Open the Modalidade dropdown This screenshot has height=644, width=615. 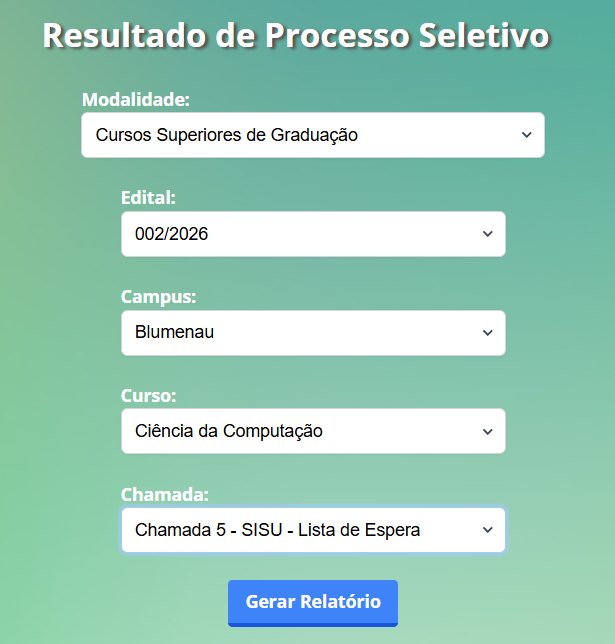312,135
